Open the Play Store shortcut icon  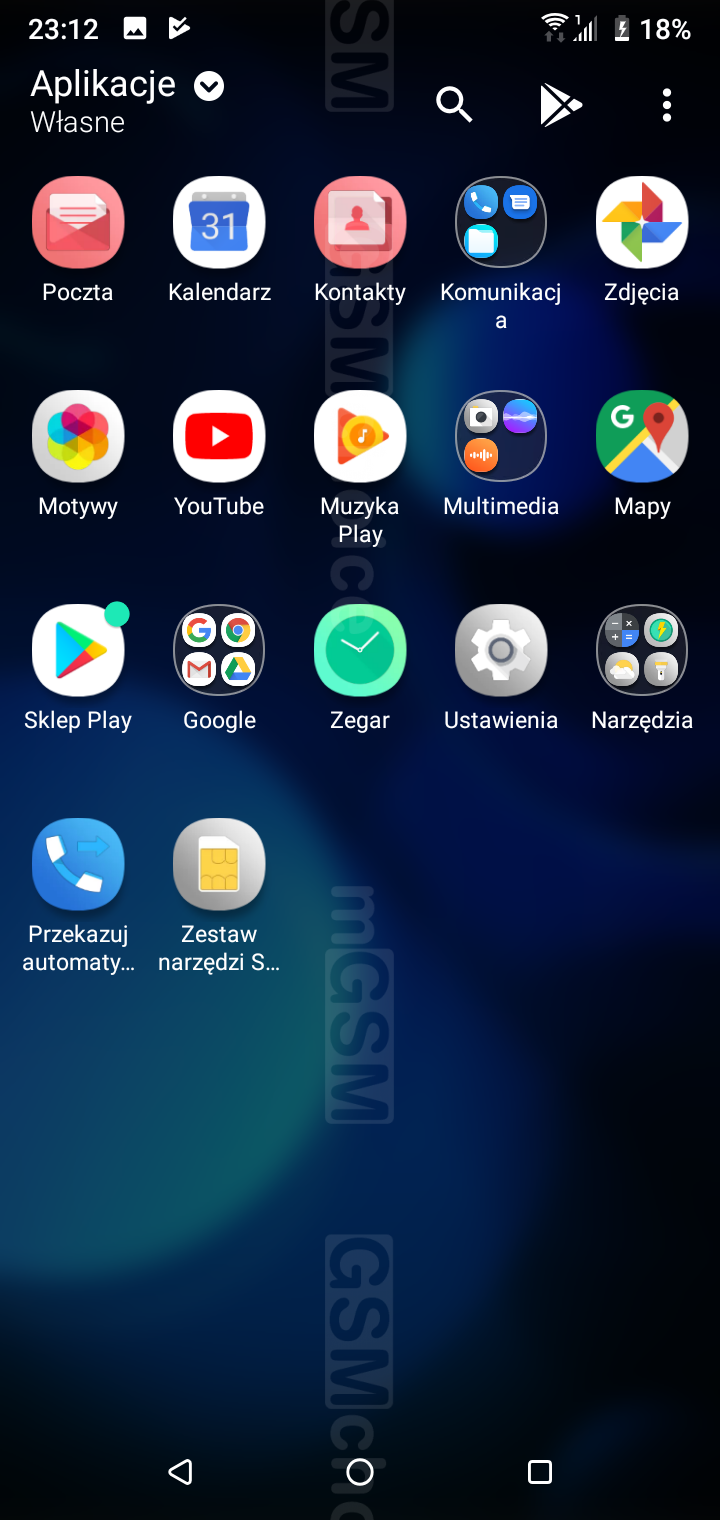(561, 105)
